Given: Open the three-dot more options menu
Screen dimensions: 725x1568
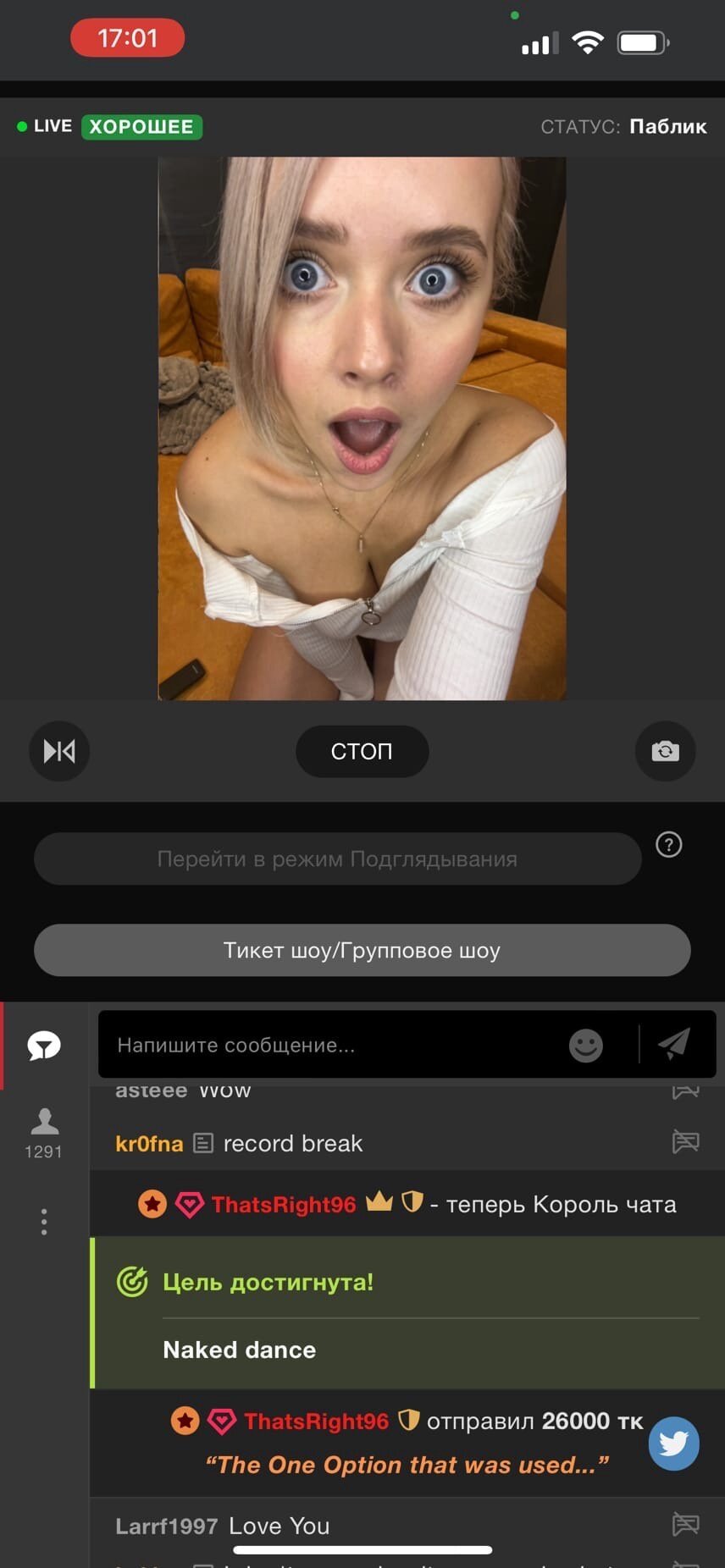Looking at the screenshot, I should 44,1221.
